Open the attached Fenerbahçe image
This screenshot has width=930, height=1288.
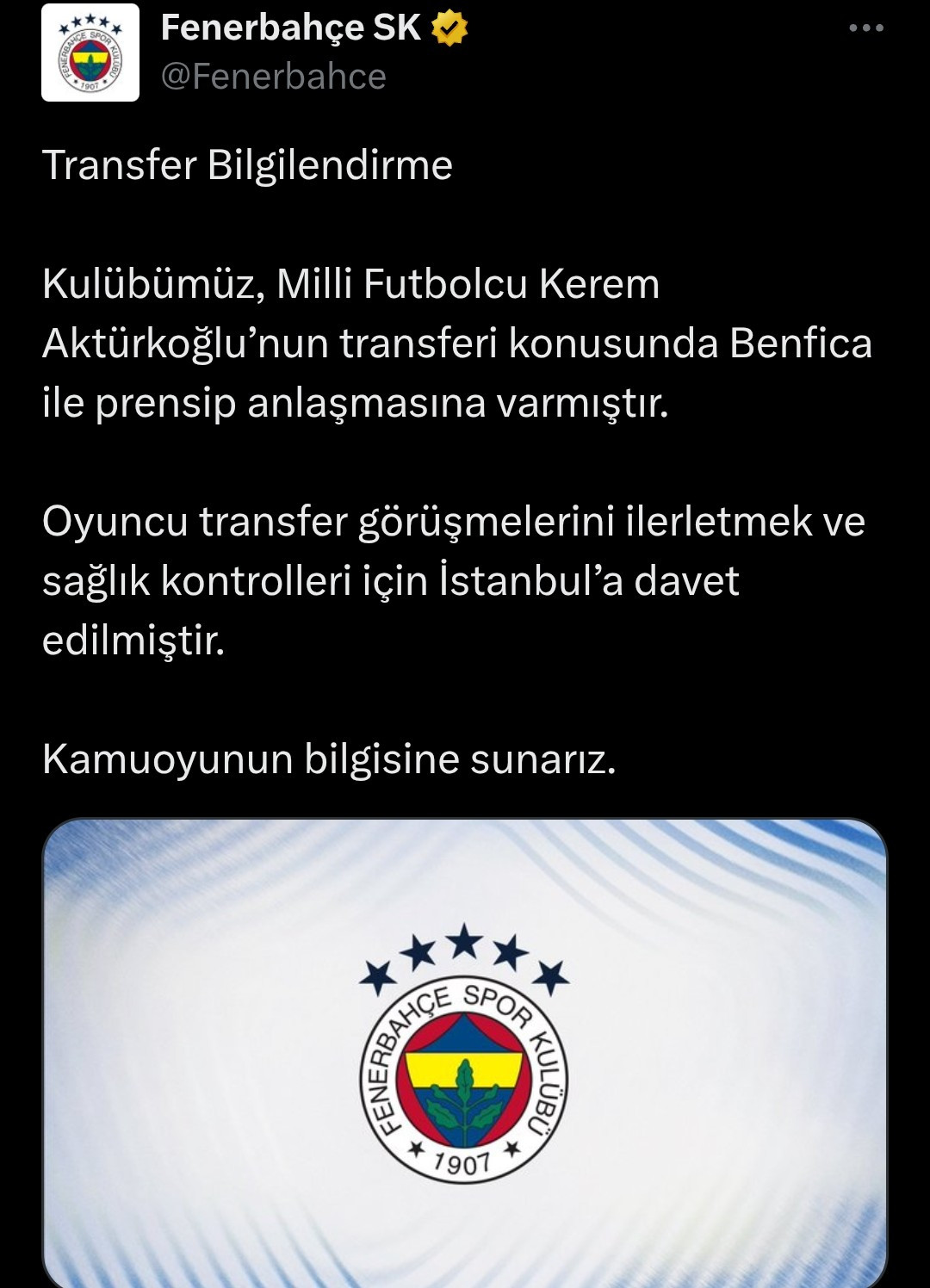(x=464, y=1052)
